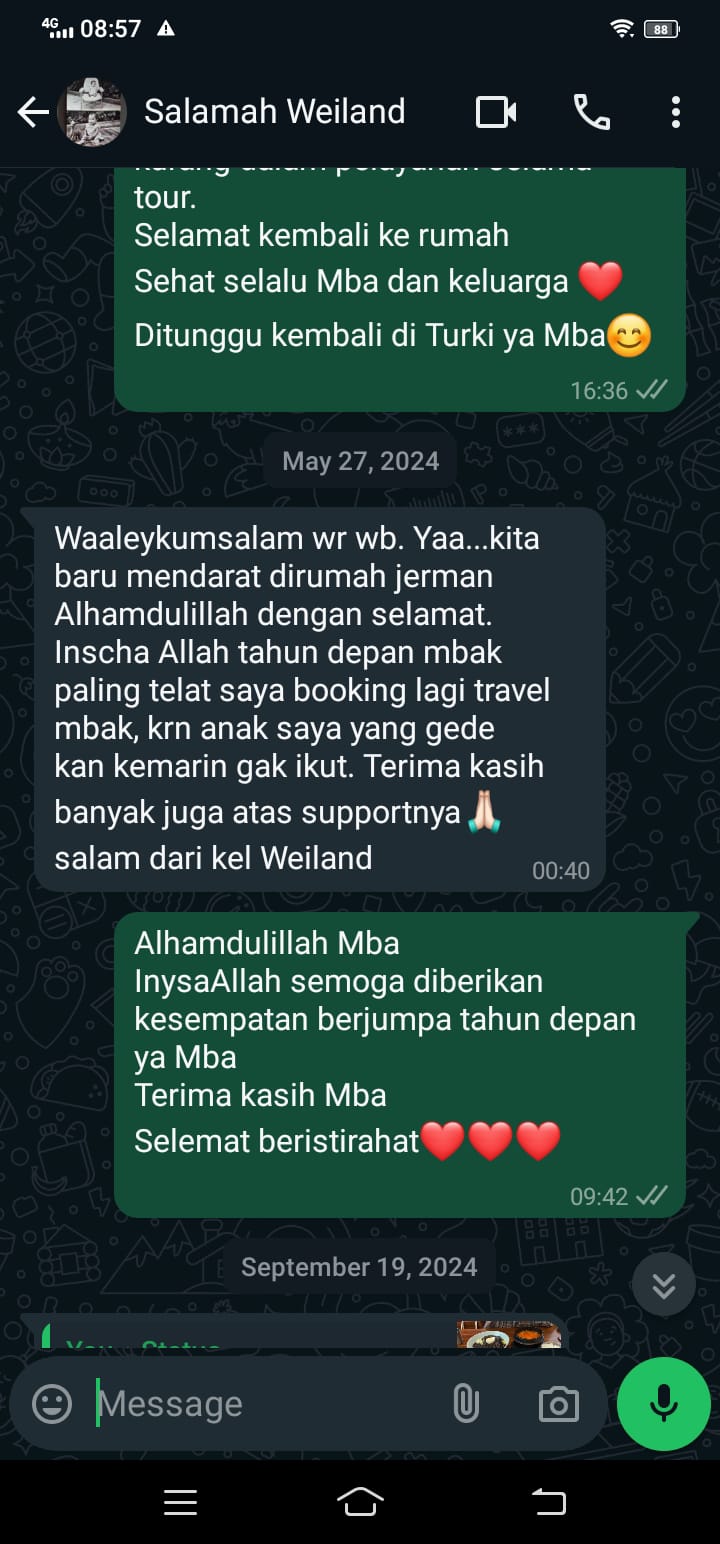720x1544 pixels.
Task: Tap the system home button
Action: tap(360, 1502)
